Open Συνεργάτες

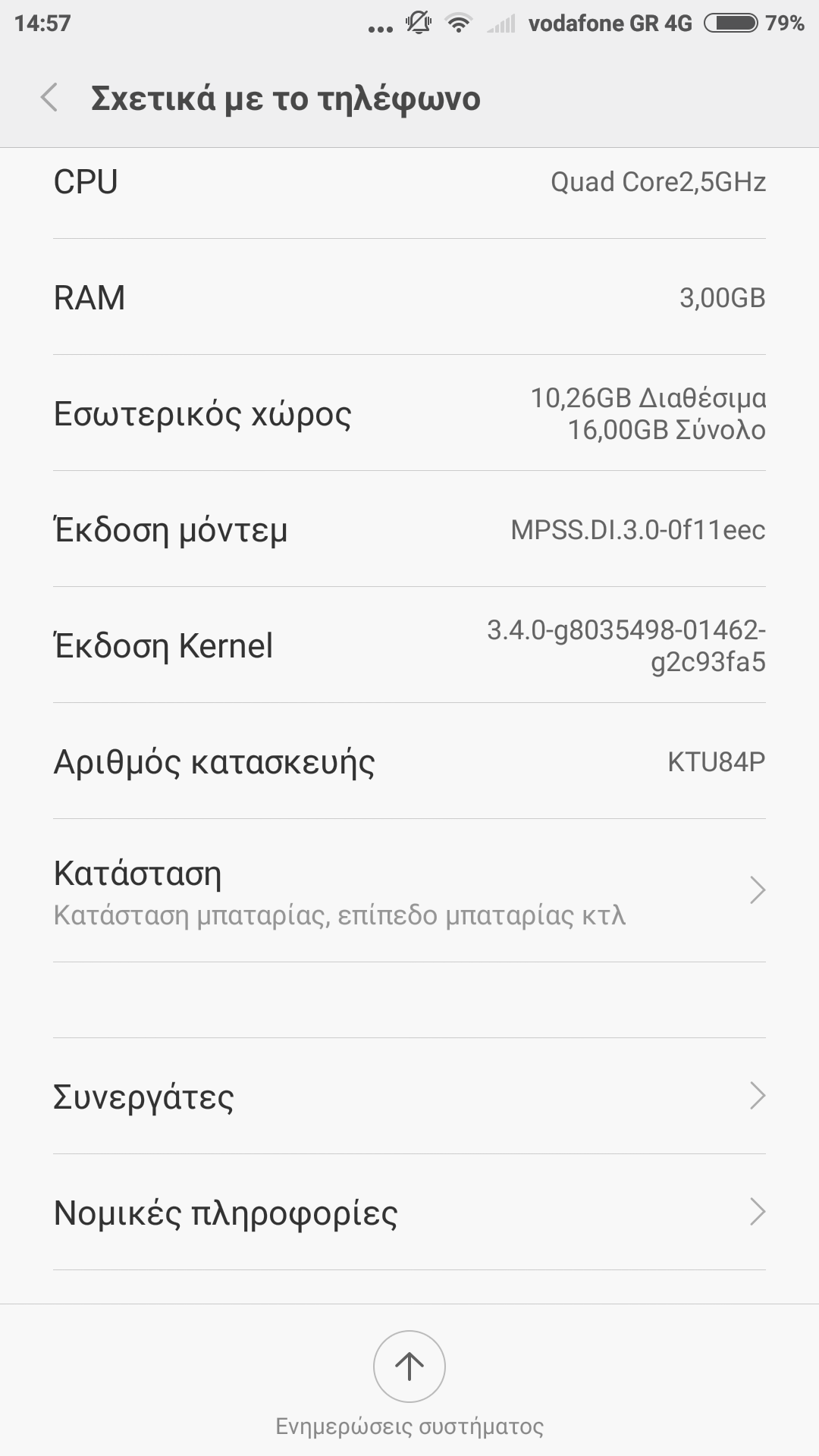(409, 1097)
